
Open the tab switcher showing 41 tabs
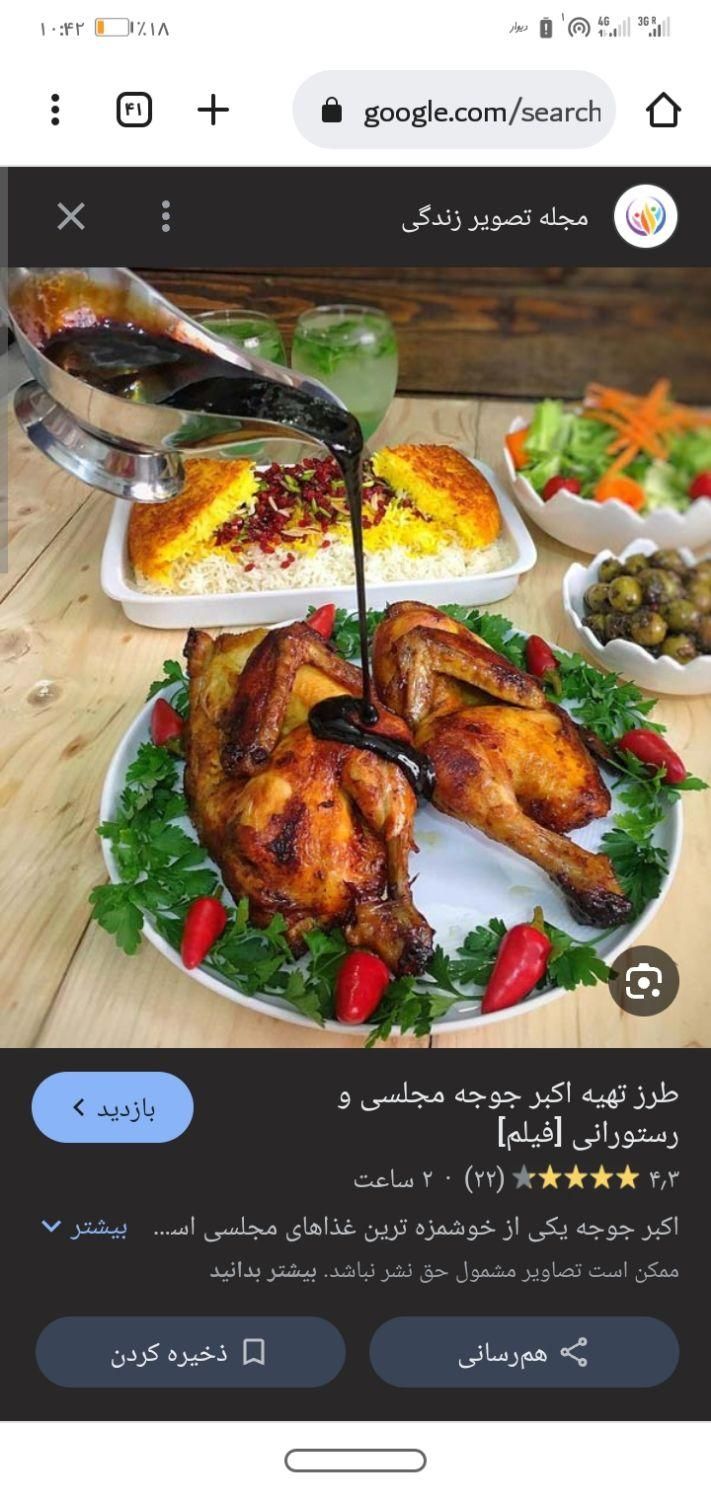[x=134, y=110]
